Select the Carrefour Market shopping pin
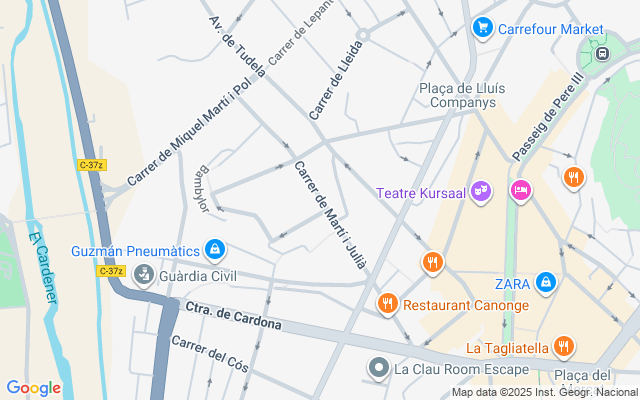640x400 pixels. pos(482,27)
